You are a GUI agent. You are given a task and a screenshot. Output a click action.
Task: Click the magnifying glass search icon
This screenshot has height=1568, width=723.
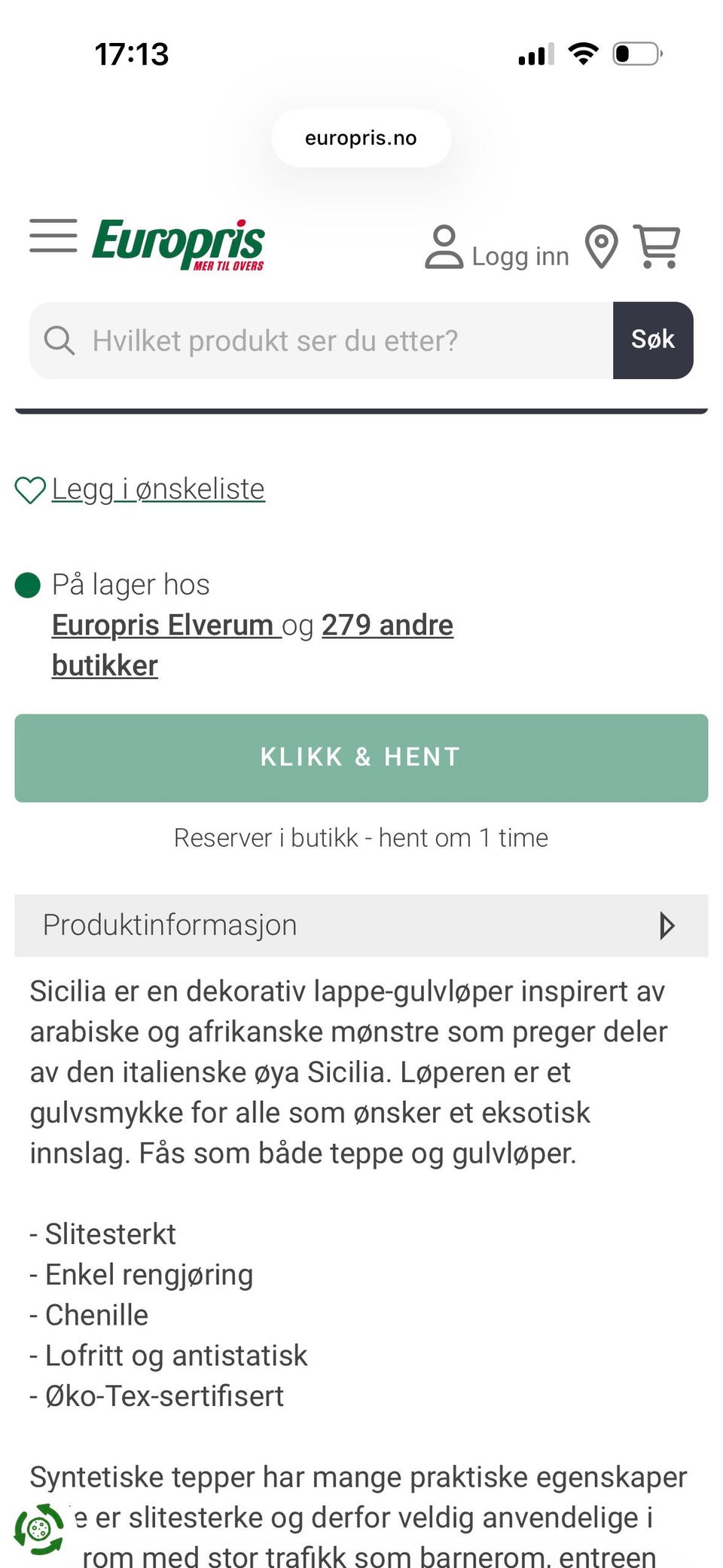[x=61, y=340]
